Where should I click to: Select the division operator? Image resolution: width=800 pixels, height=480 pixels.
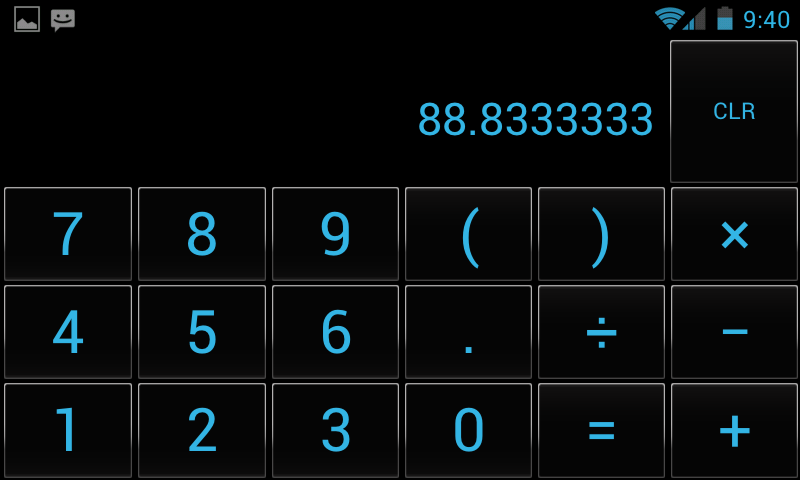click(601, 332)
